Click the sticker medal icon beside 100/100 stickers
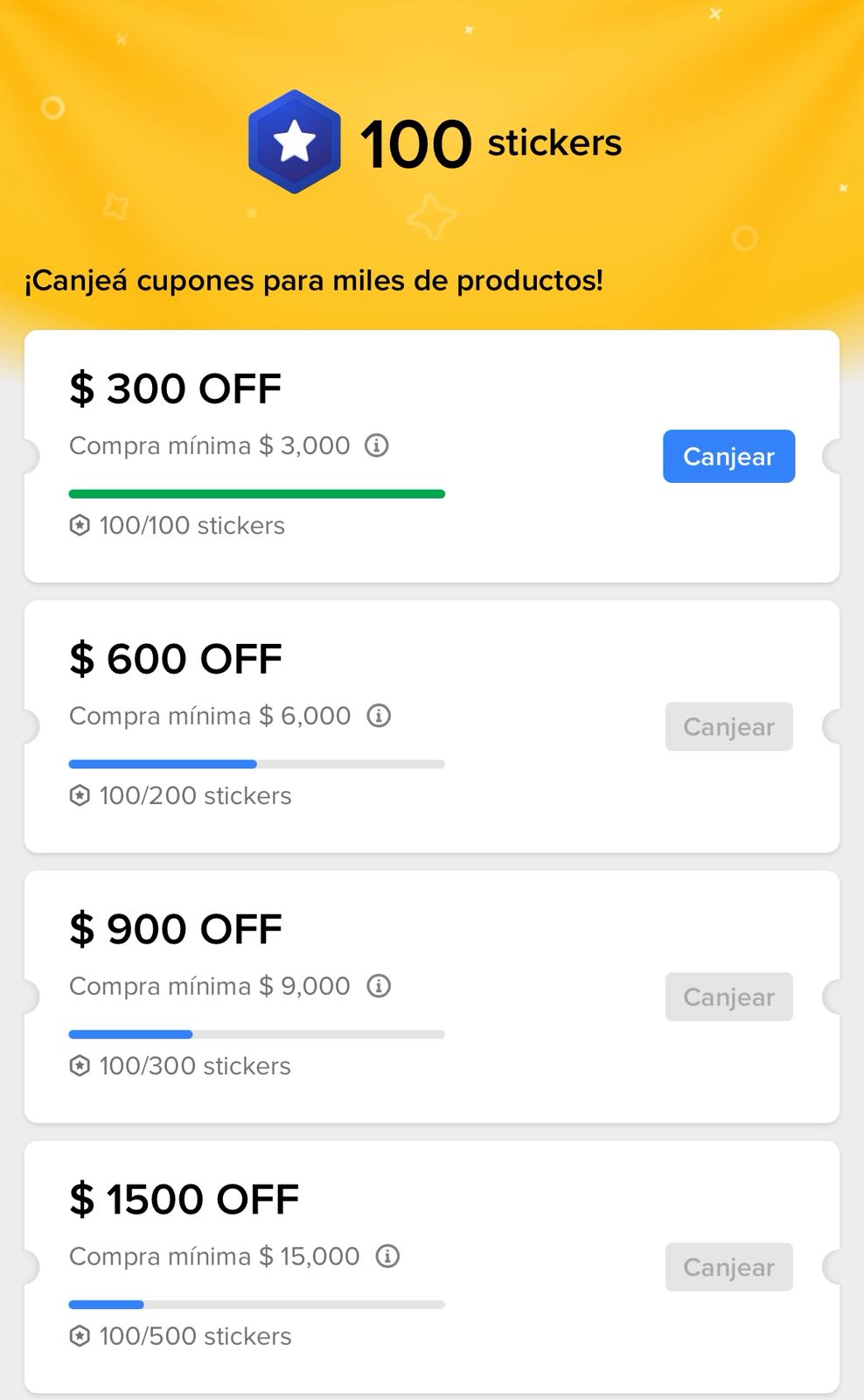The width and height of the screenshot is (864, 1400). pyautogui.click(x=80, y=525)
